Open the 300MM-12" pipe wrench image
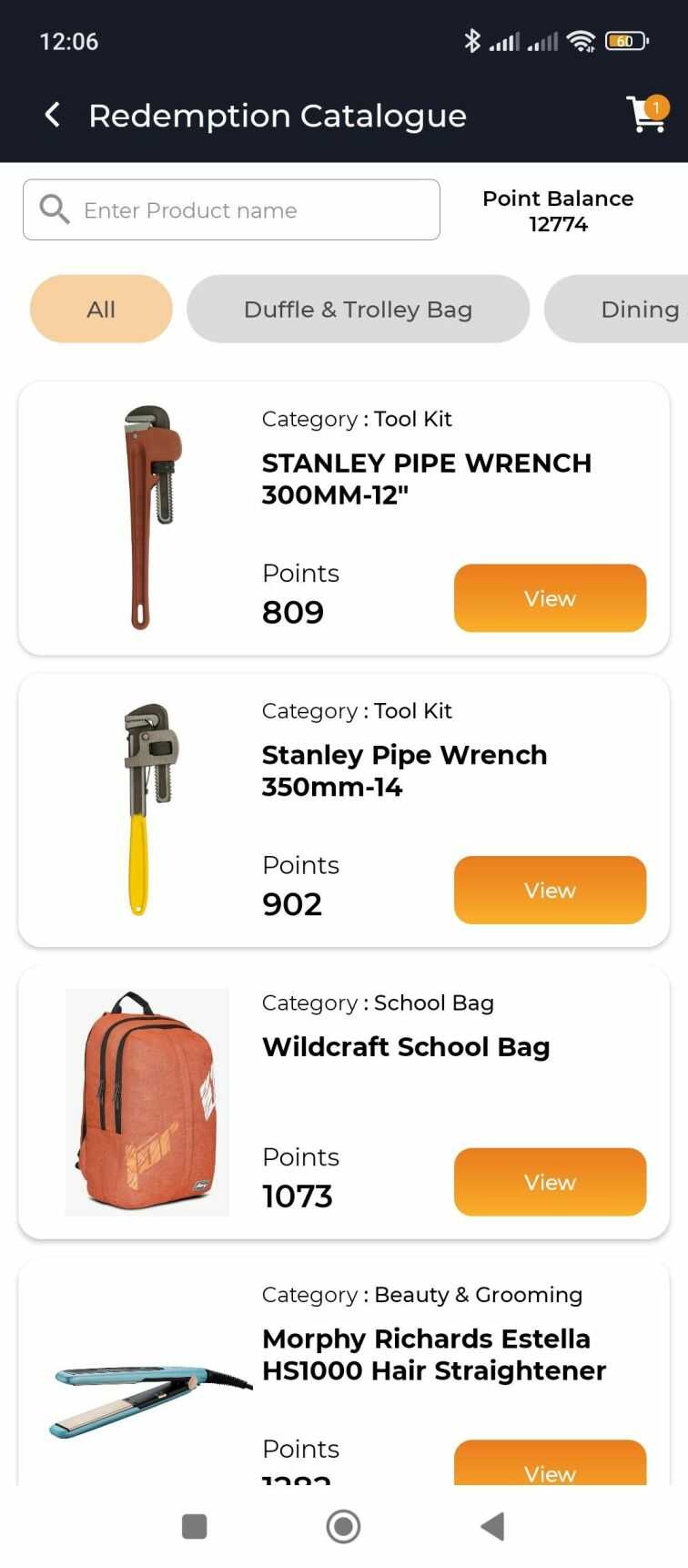688x1568 pixels. click(147, 517)
